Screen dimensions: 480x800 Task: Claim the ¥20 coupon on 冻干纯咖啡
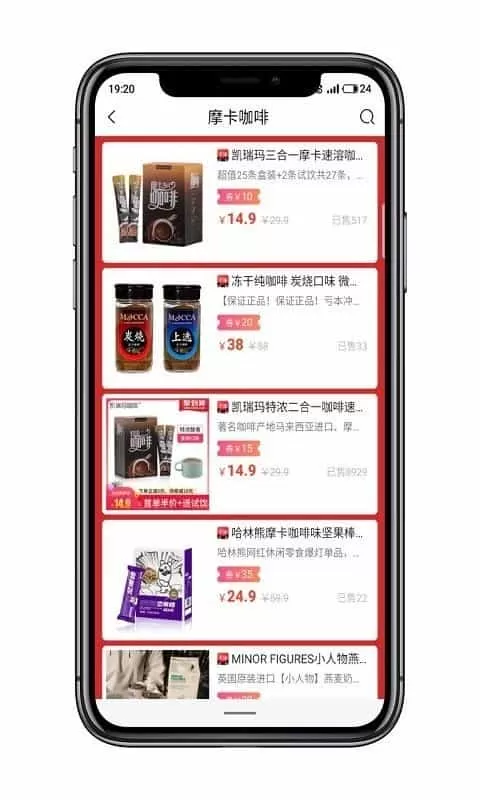click(x=239, y=322)
